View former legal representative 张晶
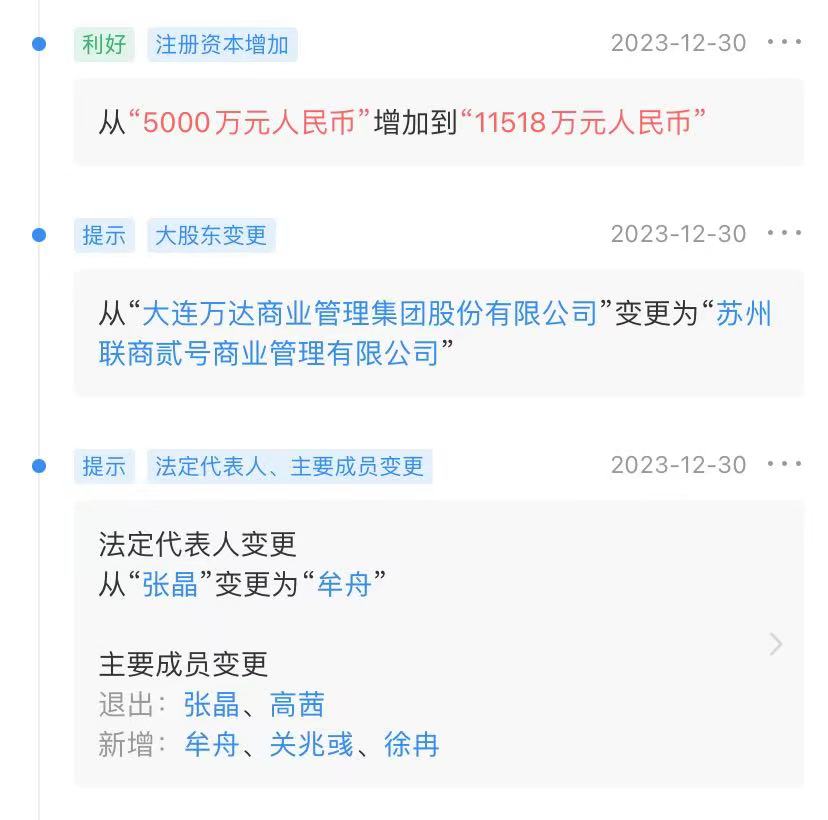This screenshot has width=828, height=820. pyautogui.click(x=170, y=584)
